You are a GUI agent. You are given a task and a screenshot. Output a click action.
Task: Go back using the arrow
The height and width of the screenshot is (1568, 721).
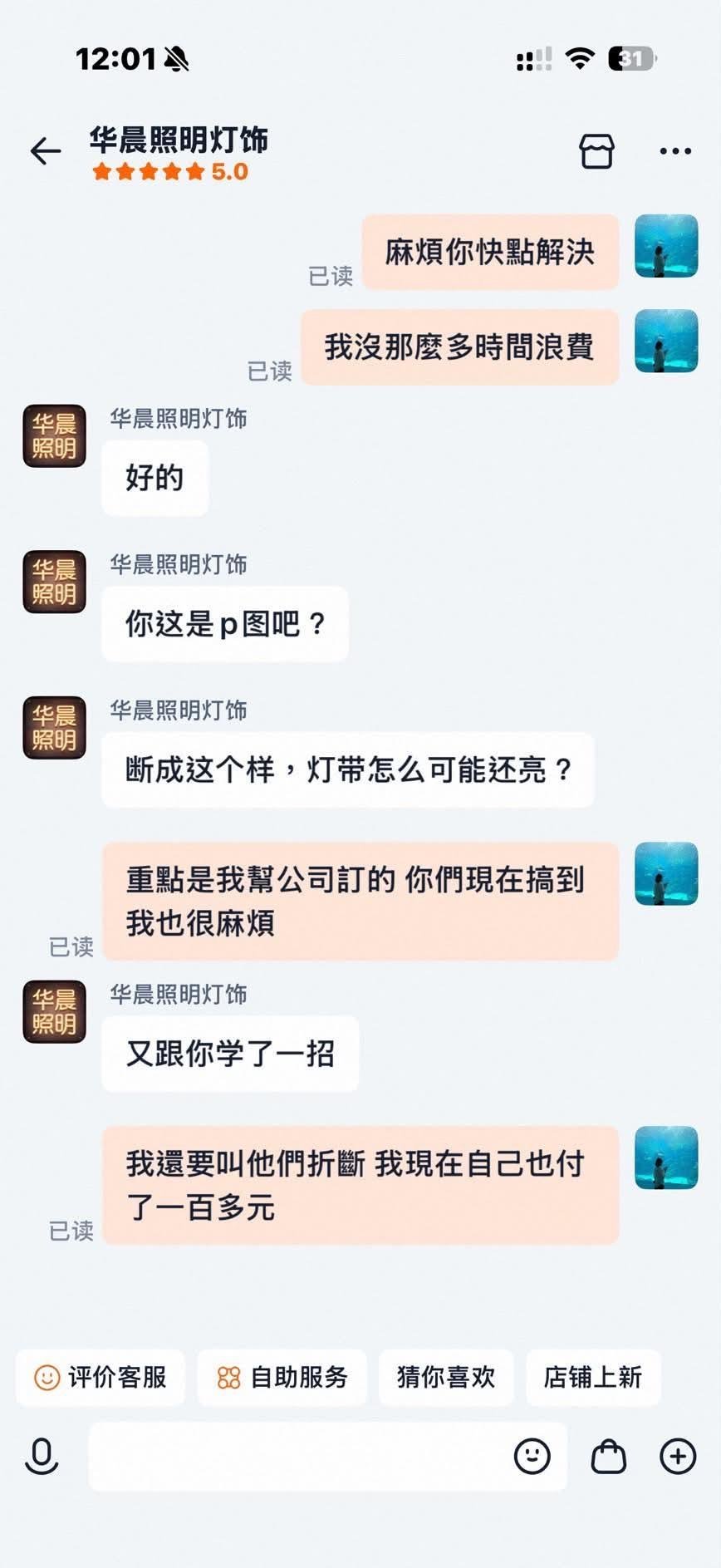click(46, 150)
